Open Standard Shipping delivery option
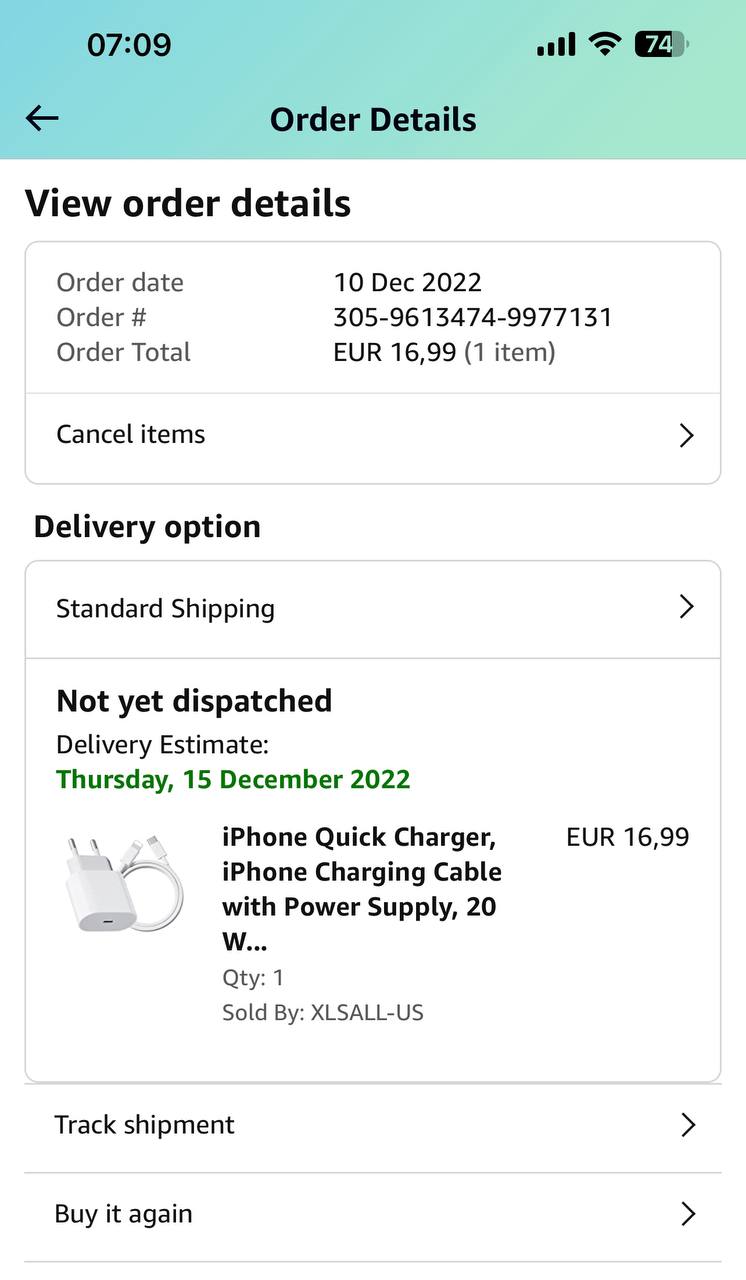746x1280 pixels. click(x=372, y=608)
